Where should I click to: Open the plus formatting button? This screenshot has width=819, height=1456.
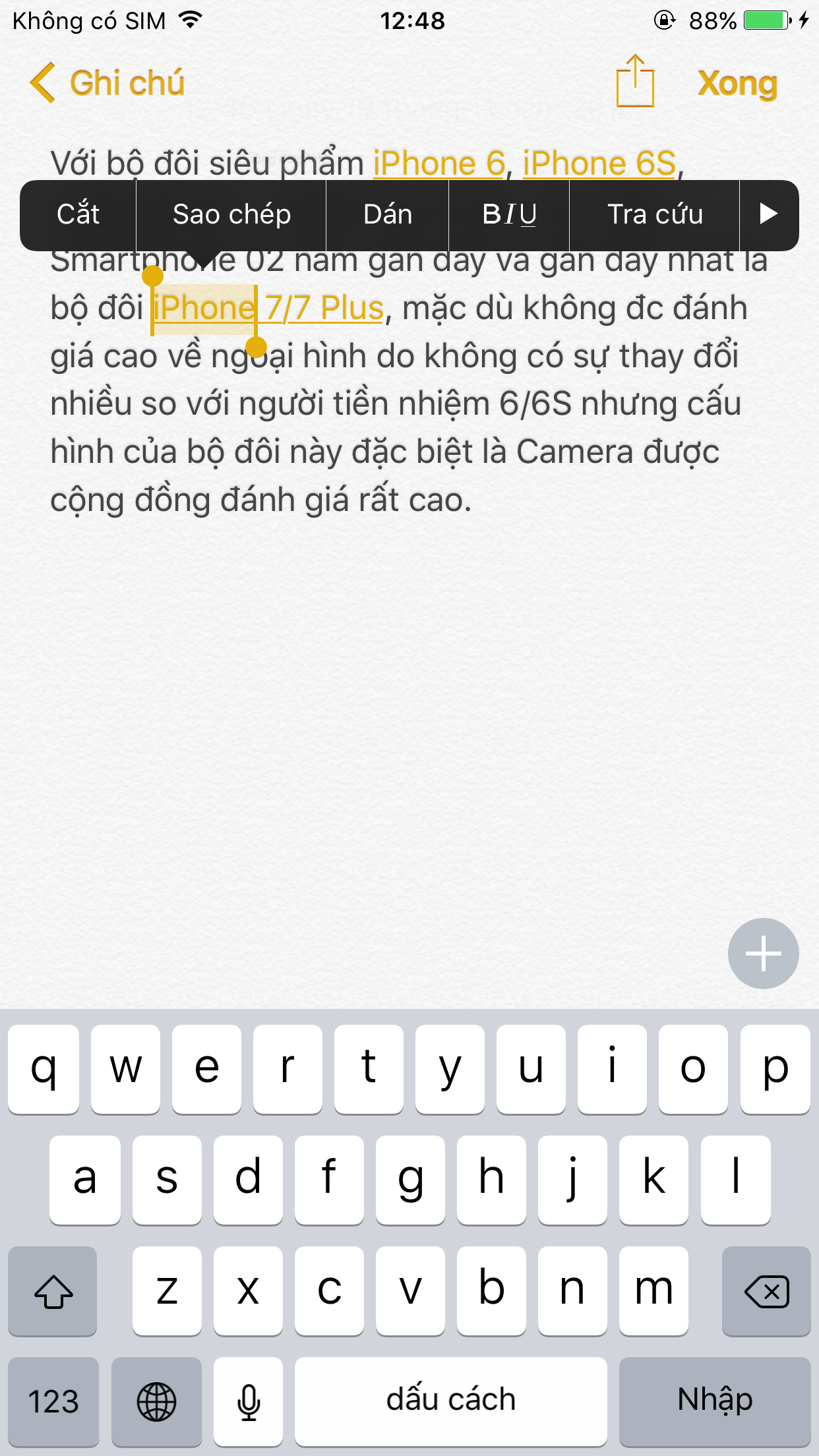coord(763,954)
